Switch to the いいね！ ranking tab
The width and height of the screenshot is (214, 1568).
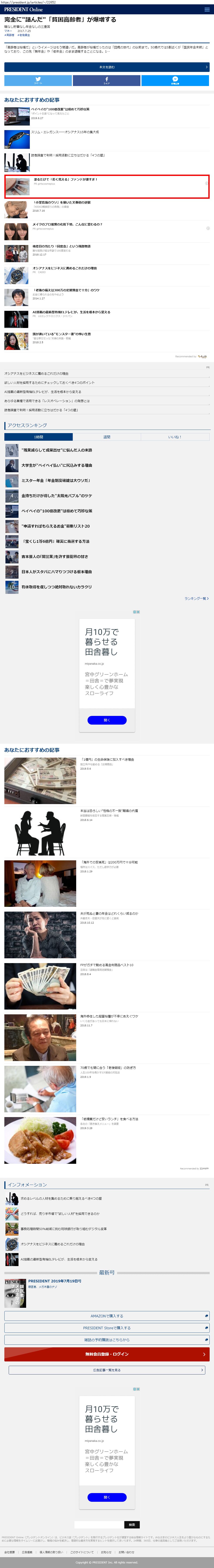click(175, 437)
